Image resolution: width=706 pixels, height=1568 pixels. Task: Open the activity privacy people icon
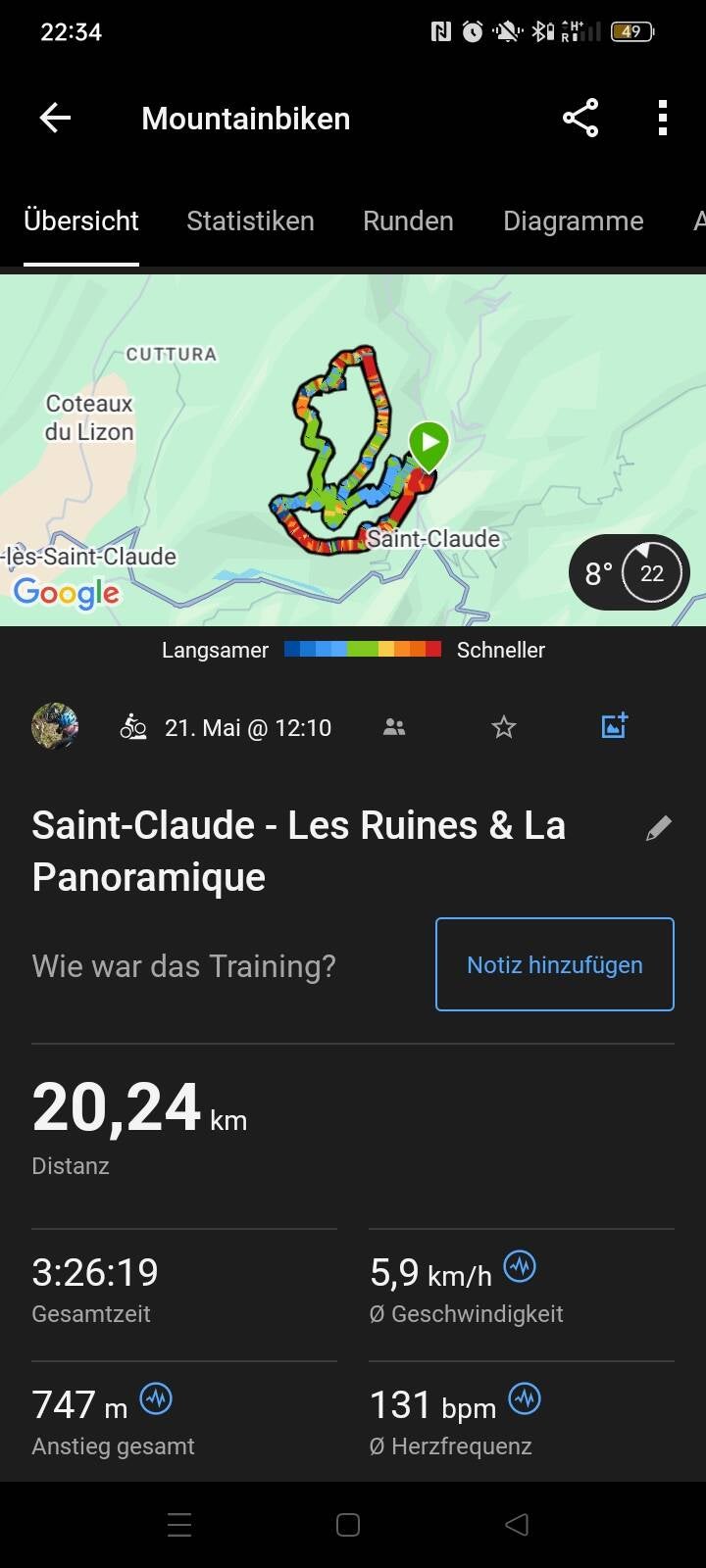394,727
